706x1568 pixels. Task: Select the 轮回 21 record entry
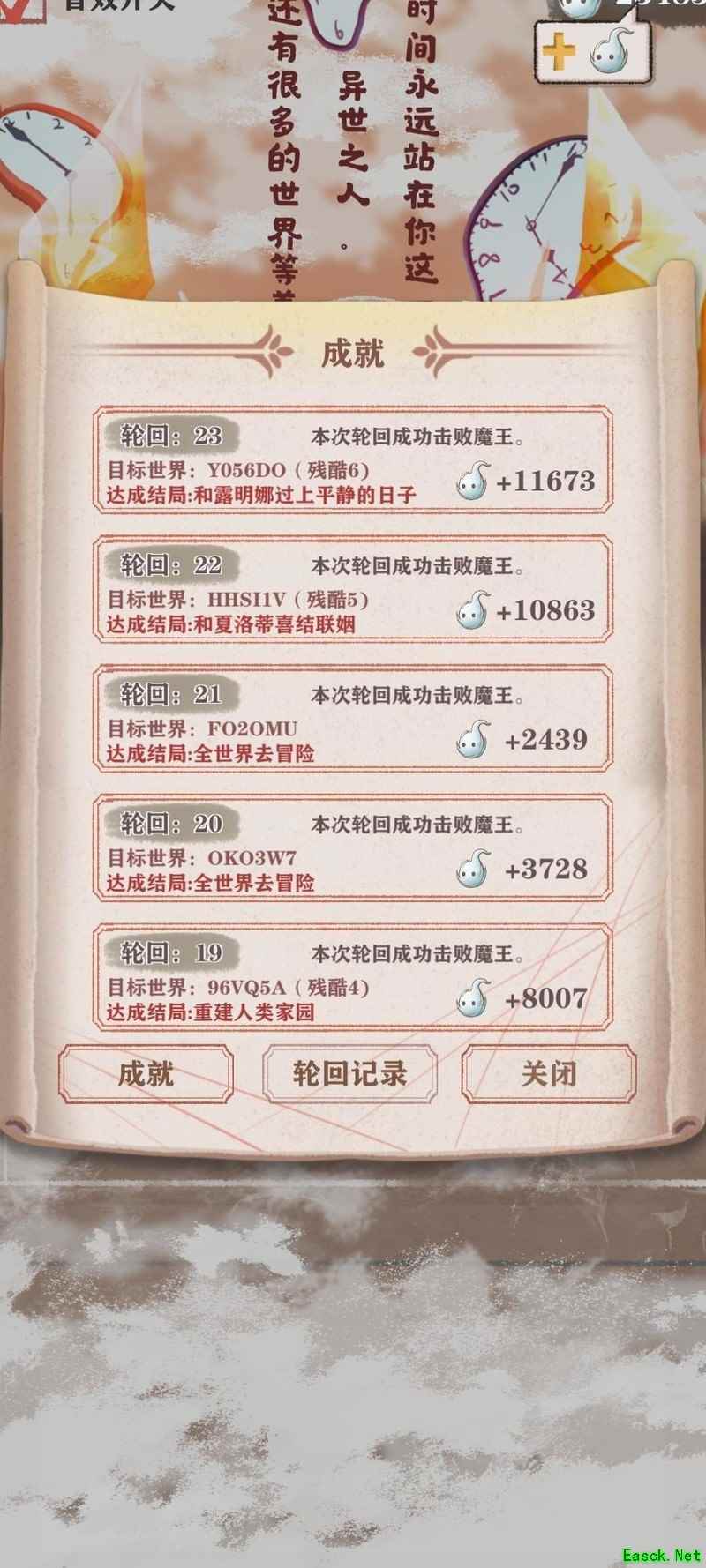[352, 719]
